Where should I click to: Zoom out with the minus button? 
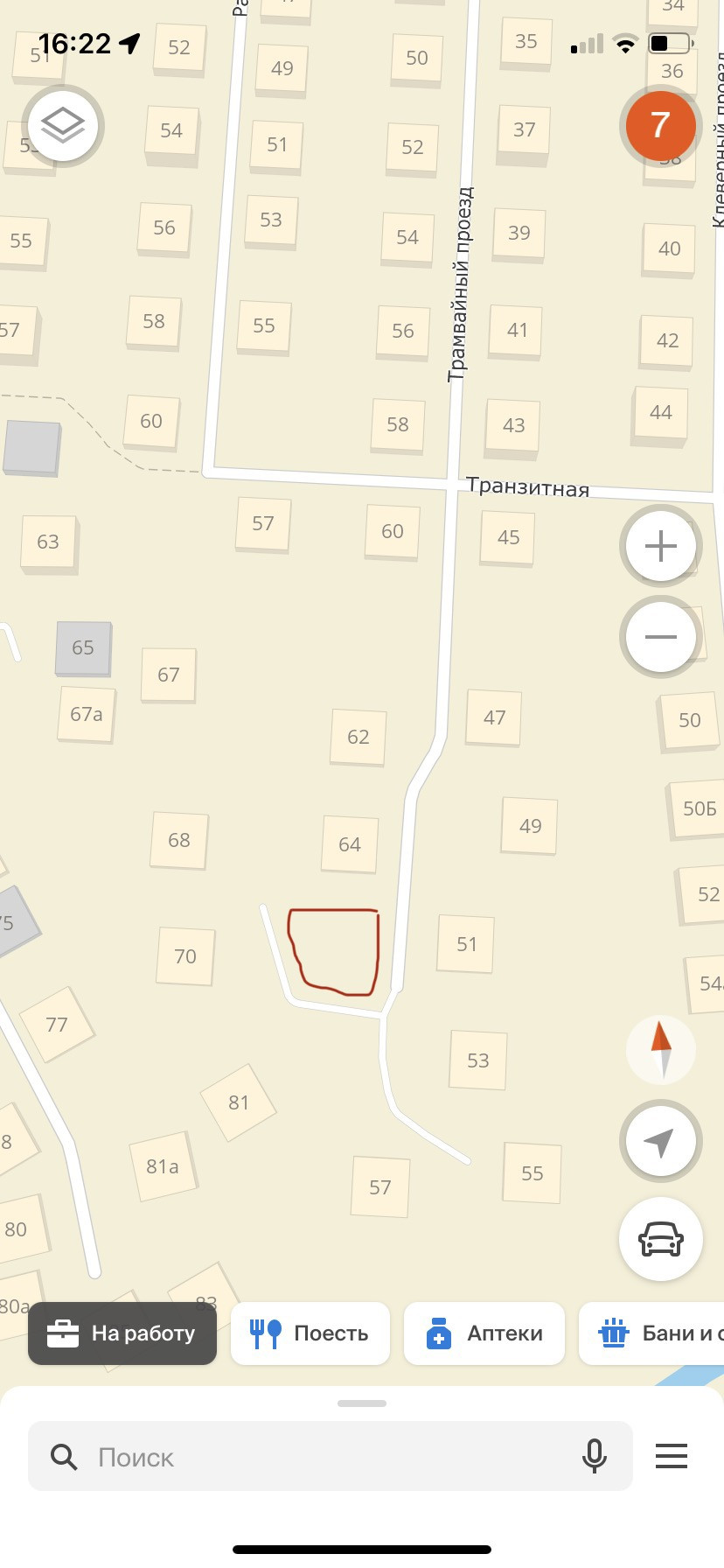click(x=660, y=636)
